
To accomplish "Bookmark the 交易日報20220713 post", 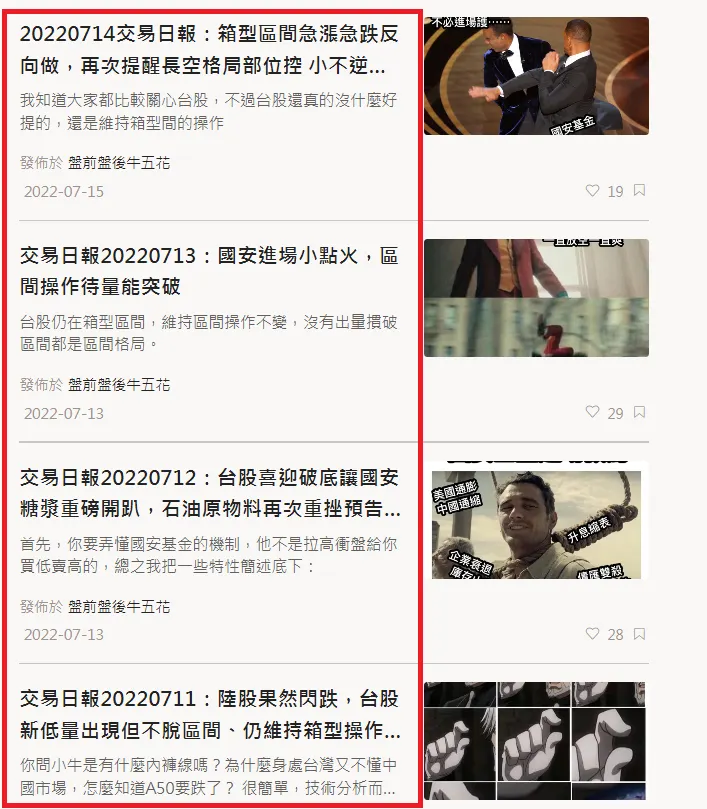I will click(x=640, y=412).
